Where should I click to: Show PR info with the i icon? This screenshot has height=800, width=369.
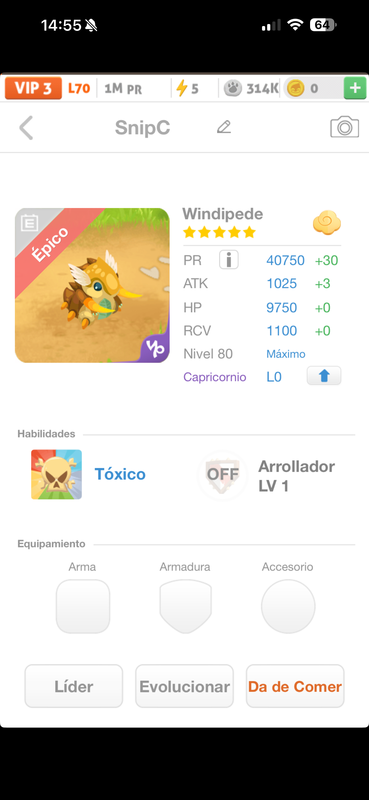click(x=229, y=260)
